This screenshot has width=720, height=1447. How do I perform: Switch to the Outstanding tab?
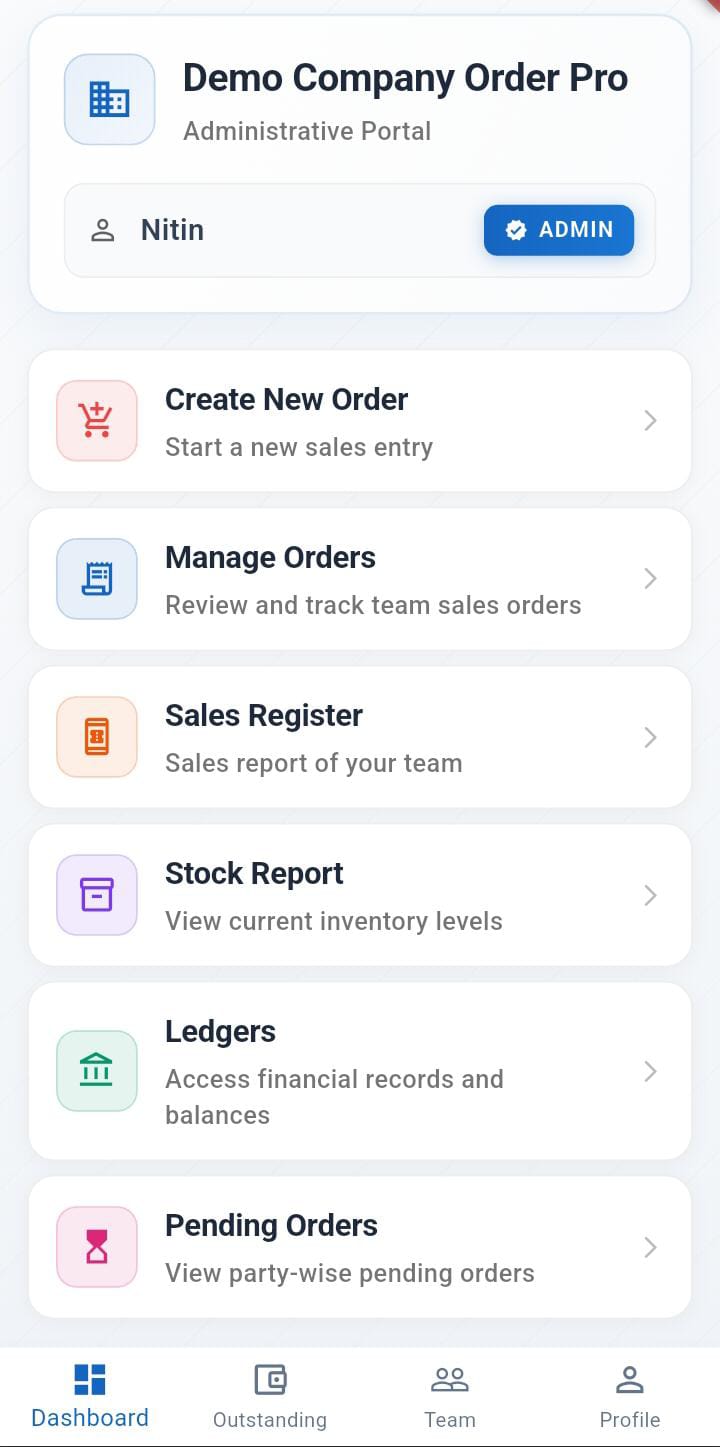tap(269, 1394)
